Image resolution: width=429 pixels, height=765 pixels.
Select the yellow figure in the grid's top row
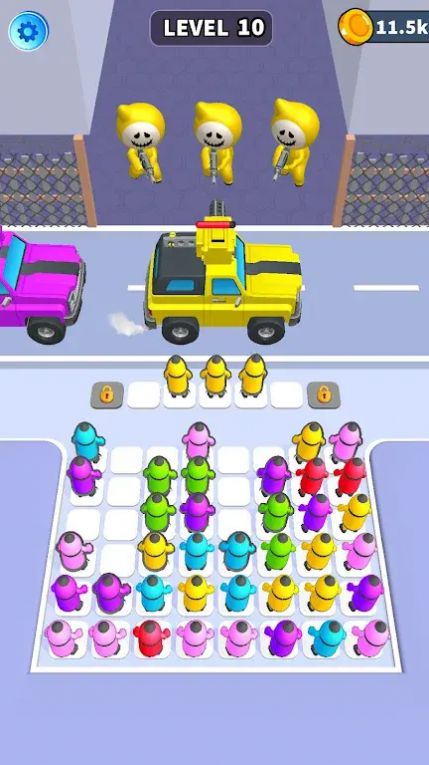coord(309,442)
